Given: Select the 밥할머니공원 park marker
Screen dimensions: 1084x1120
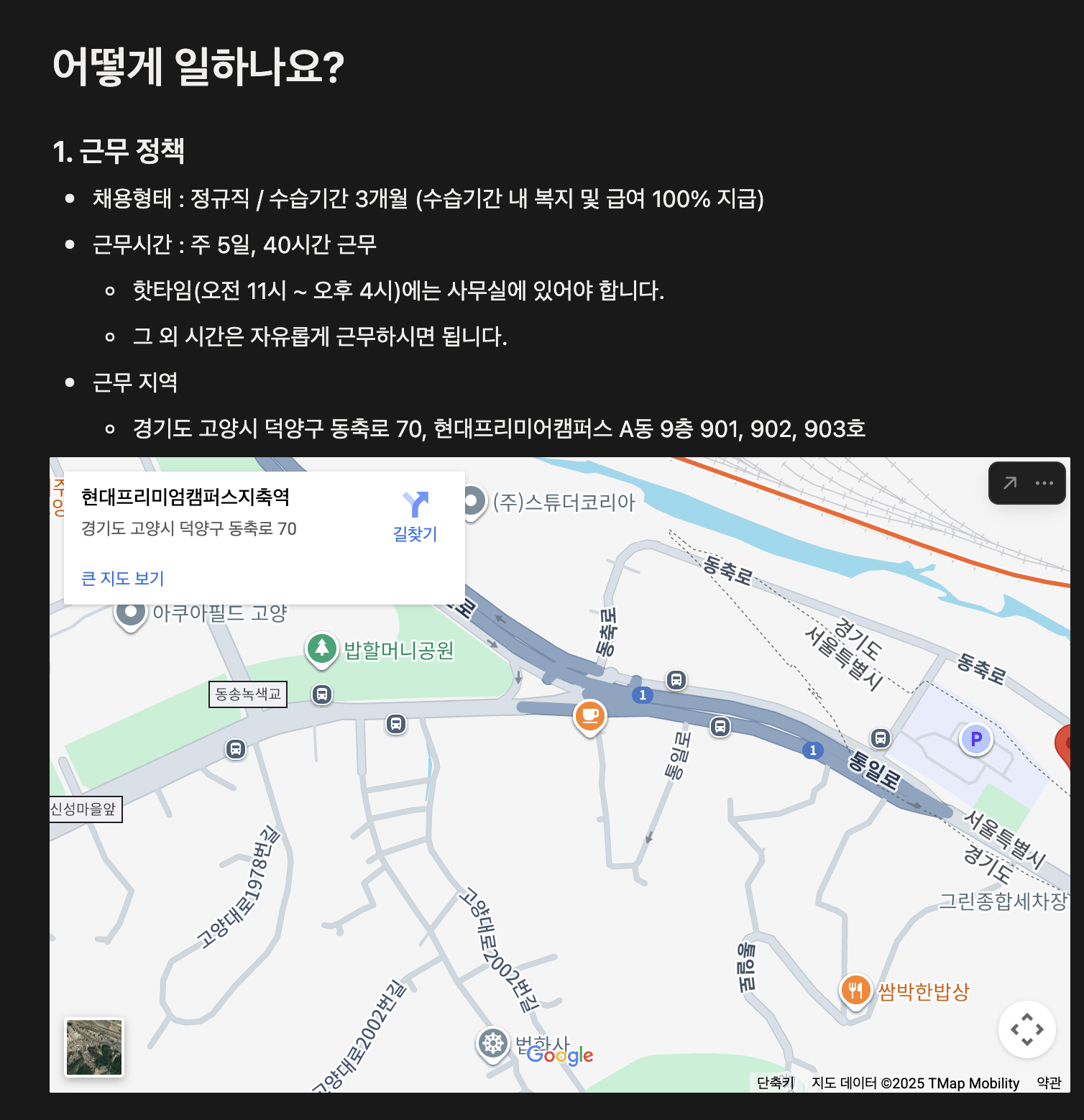Looking at the screenshot, I should (322, 648).
